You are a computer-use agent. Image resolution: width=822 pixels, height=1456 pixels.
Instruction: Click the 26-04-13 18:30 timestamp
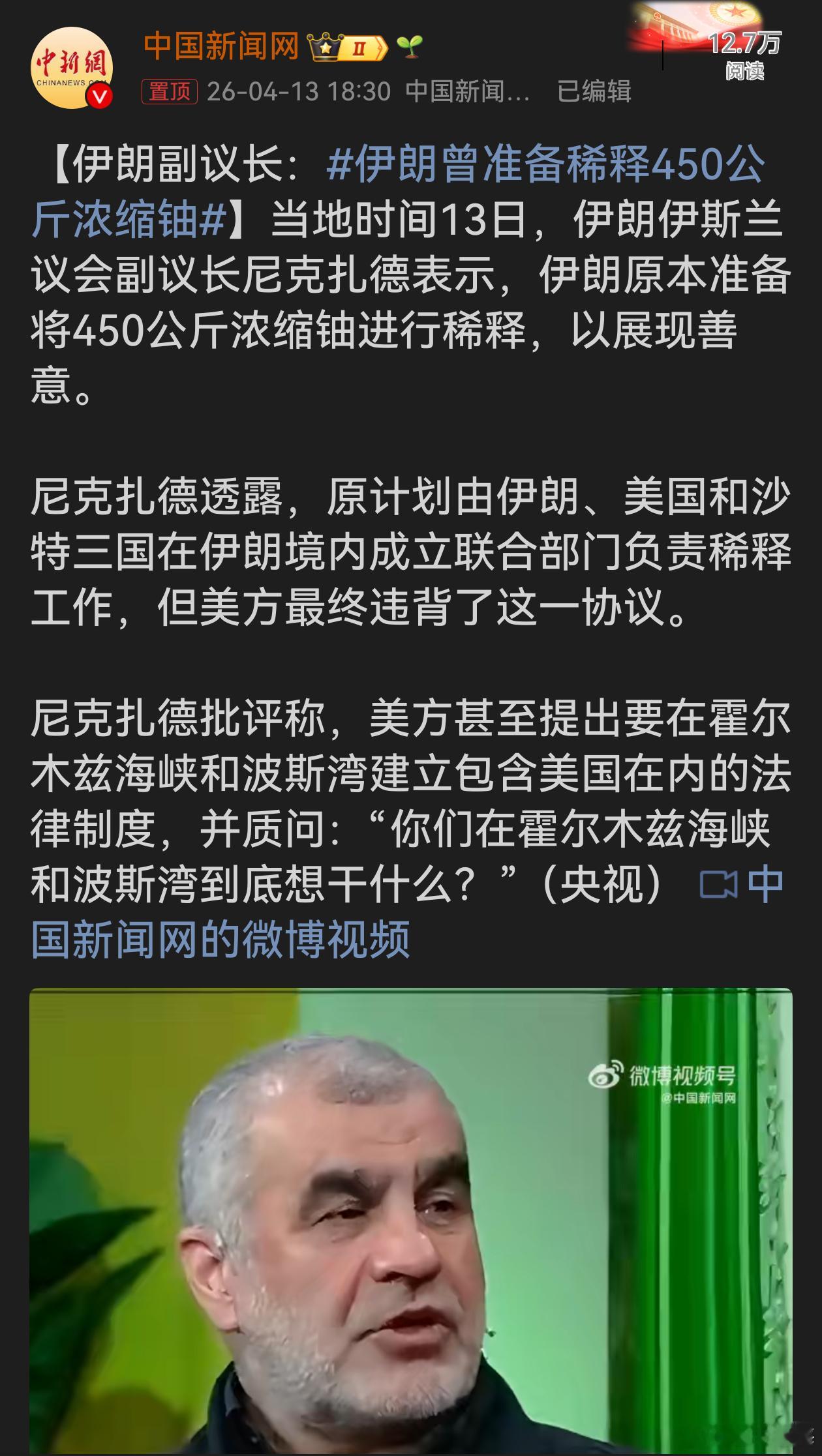[x=300, y=92]
